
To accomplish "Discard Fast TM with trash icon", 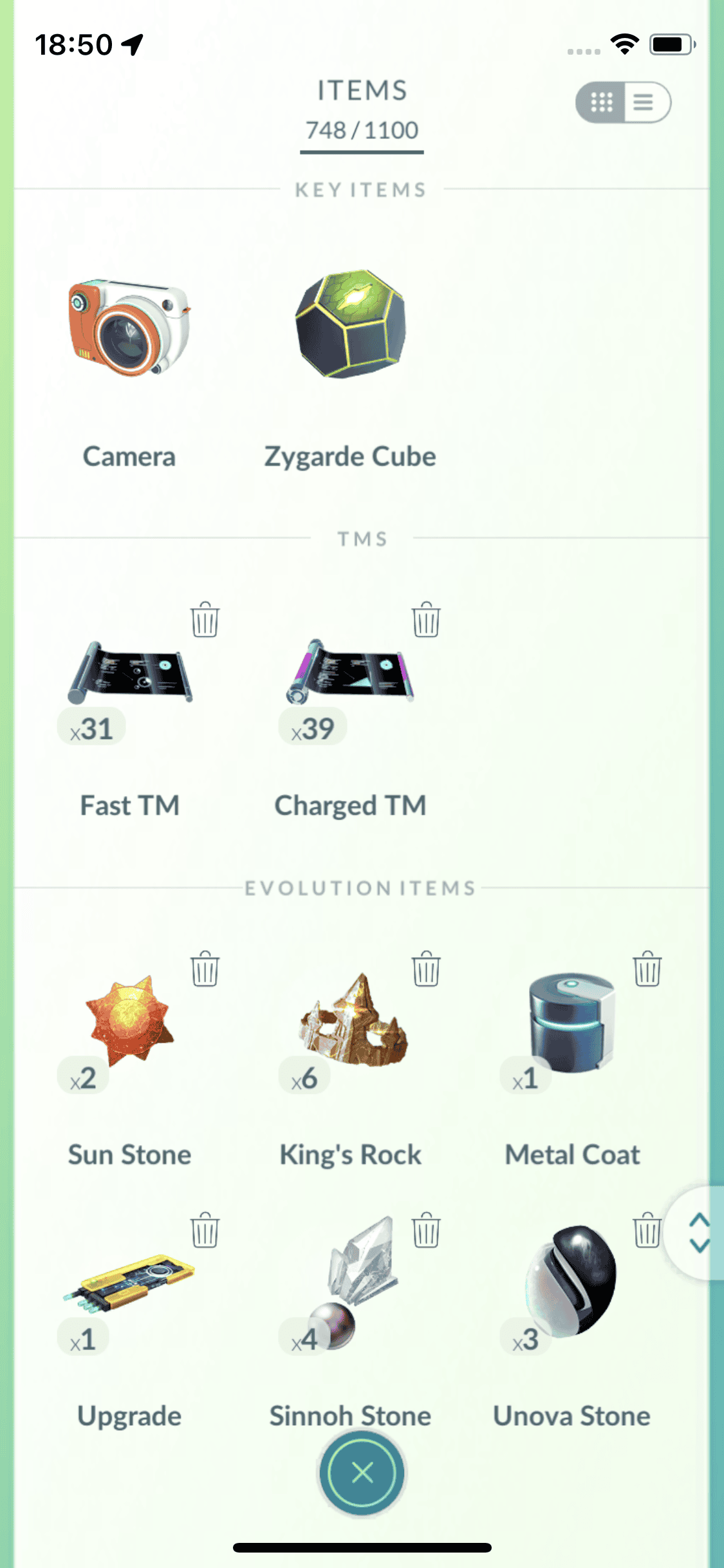I will coord(205,620).
